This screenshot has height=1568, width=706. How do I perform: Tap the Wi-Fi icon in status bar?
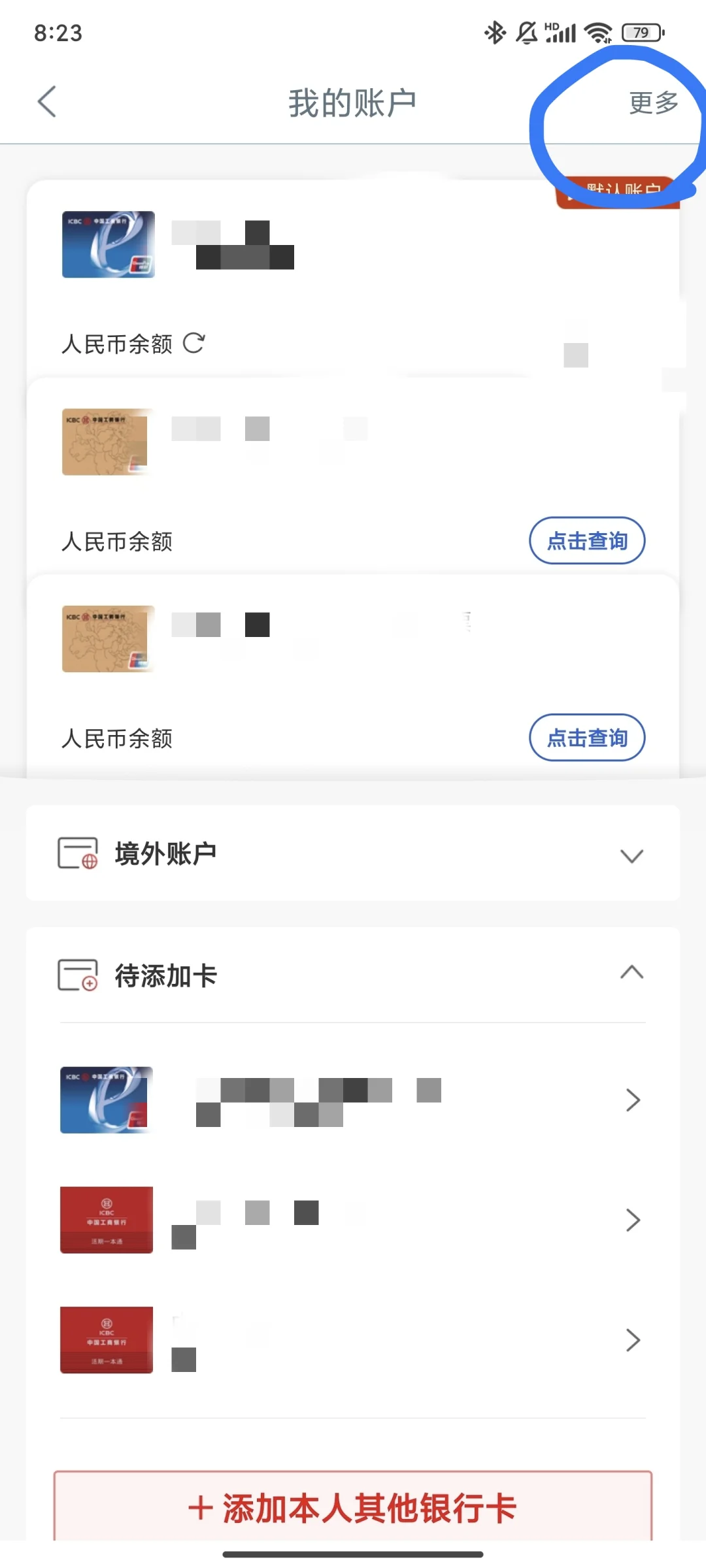[597, 31]
